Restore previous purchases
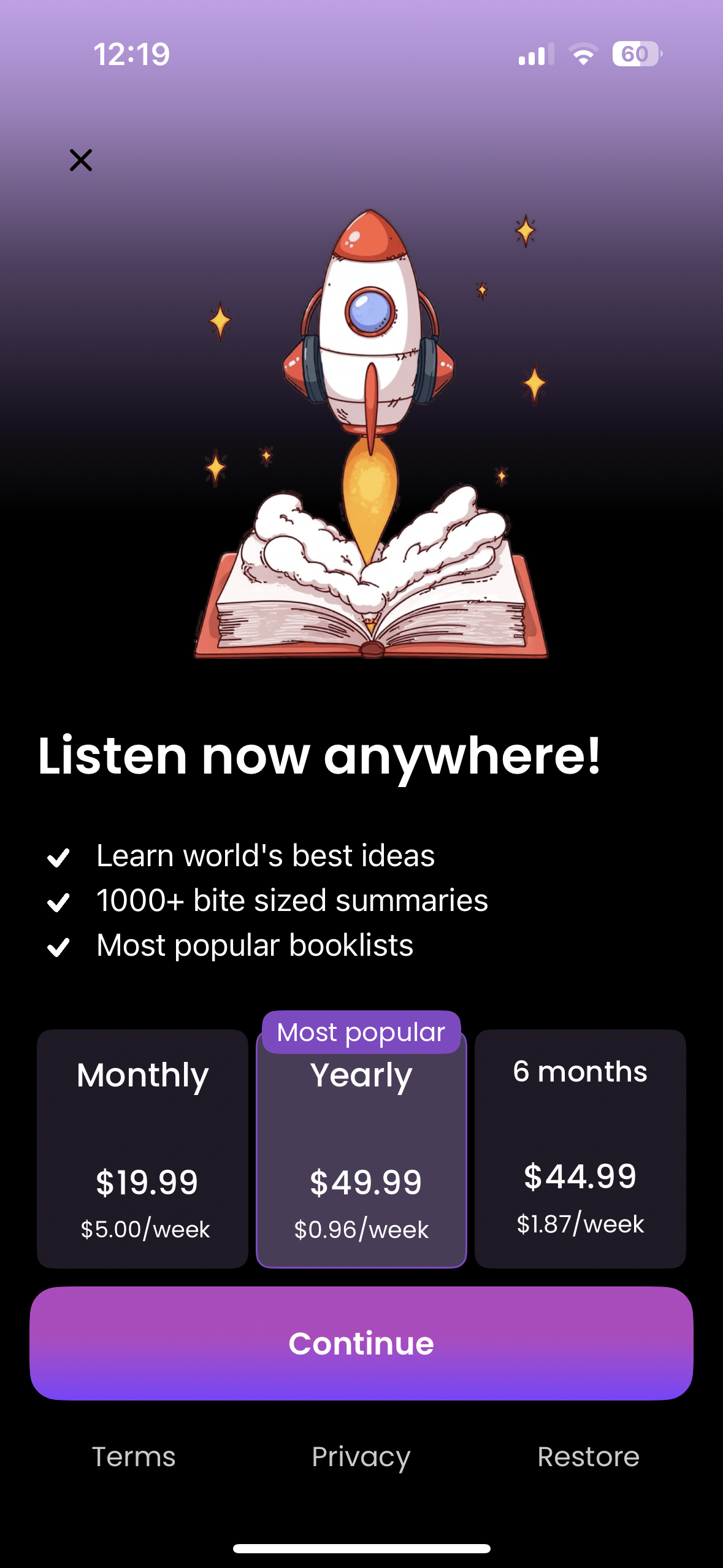 point(588,1456)
